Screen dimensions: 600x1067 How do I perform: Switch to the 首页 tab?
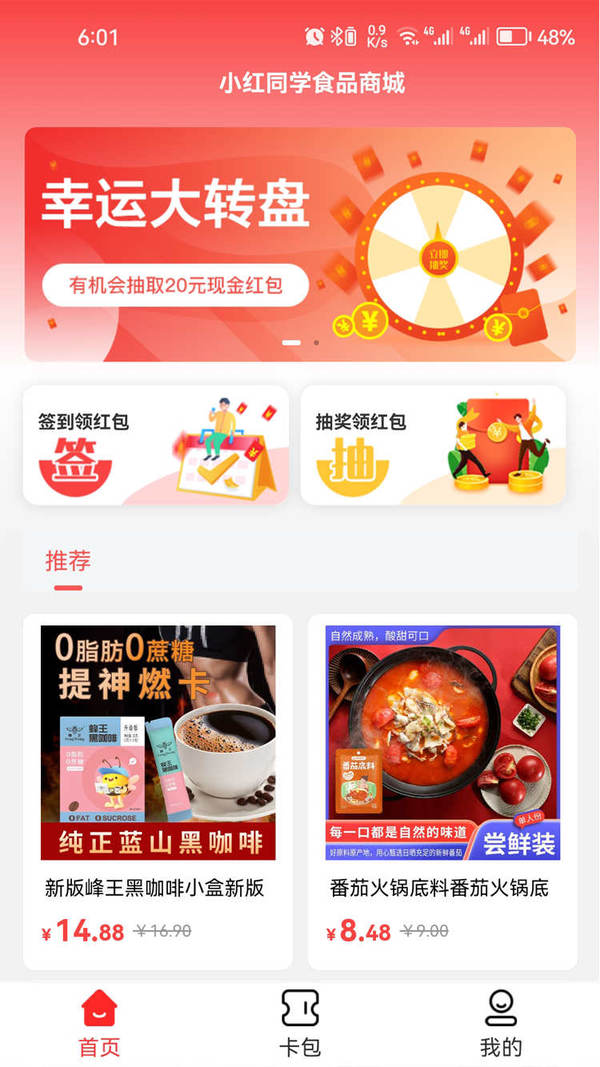pyautogui.click(x=99, y=1024)
